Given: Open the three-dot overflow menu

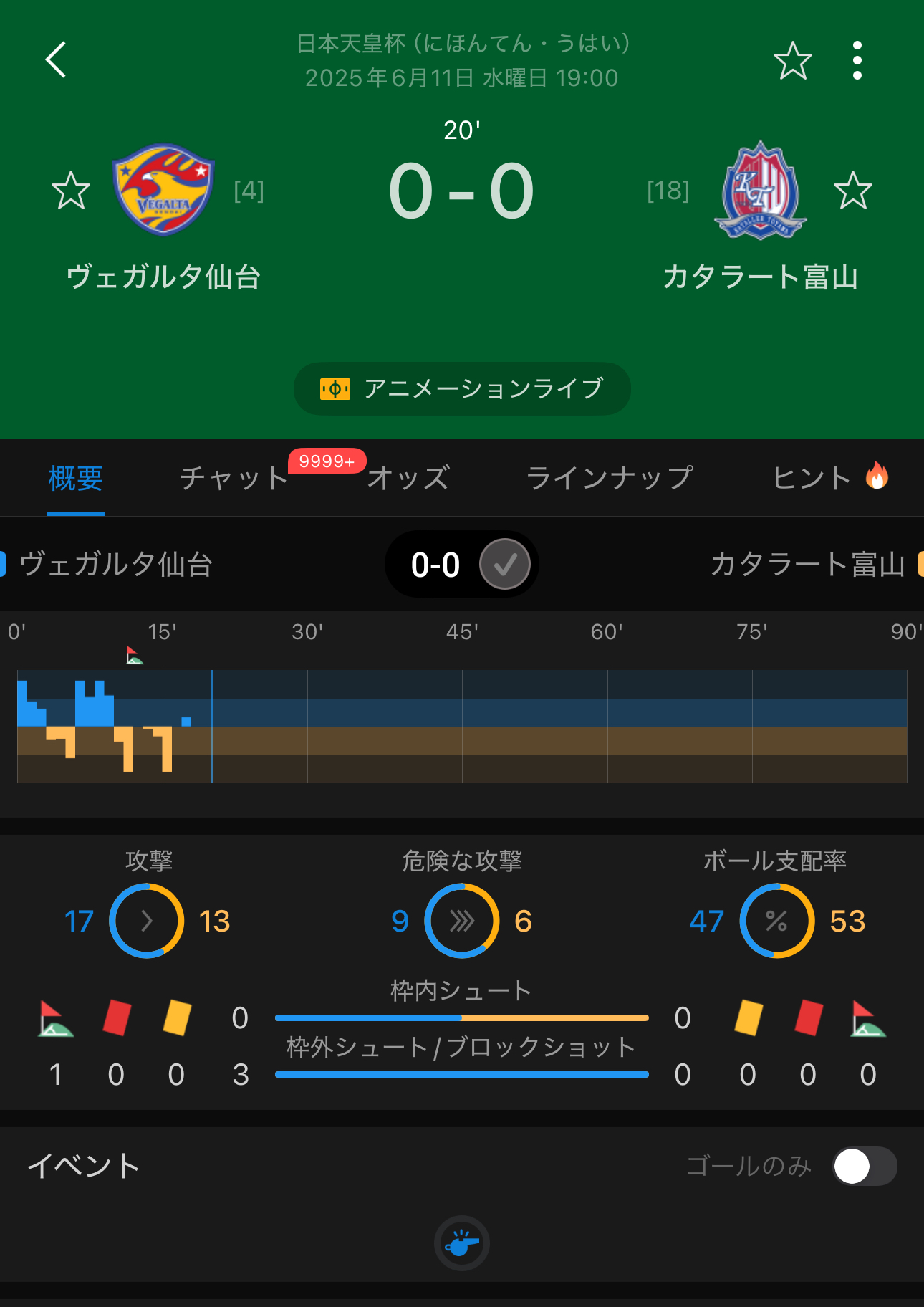Looking at the screenshot, I should point(857,60).
